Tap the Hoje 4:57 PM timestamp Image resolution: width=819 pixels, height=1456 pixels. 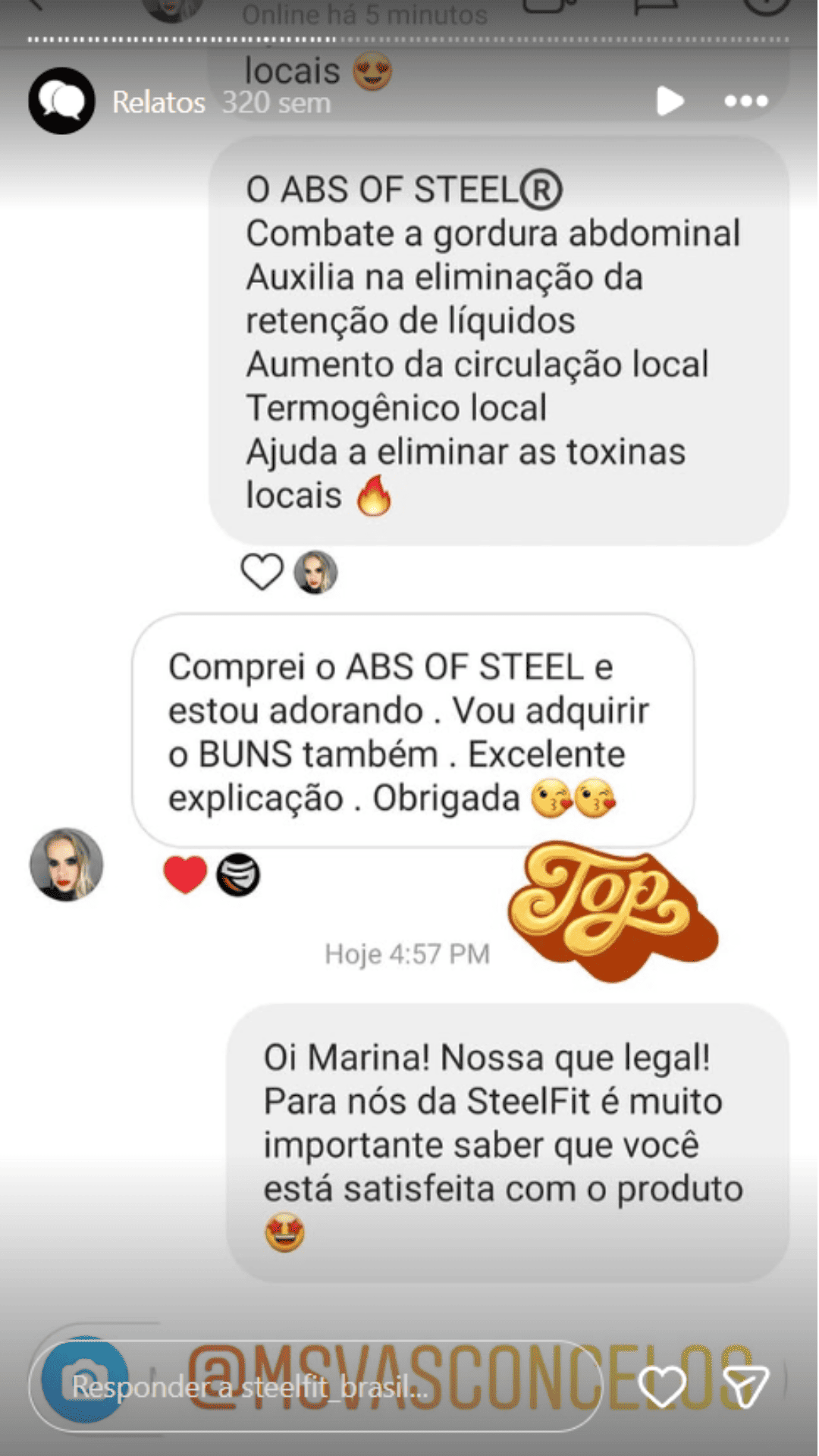(407, 955)
